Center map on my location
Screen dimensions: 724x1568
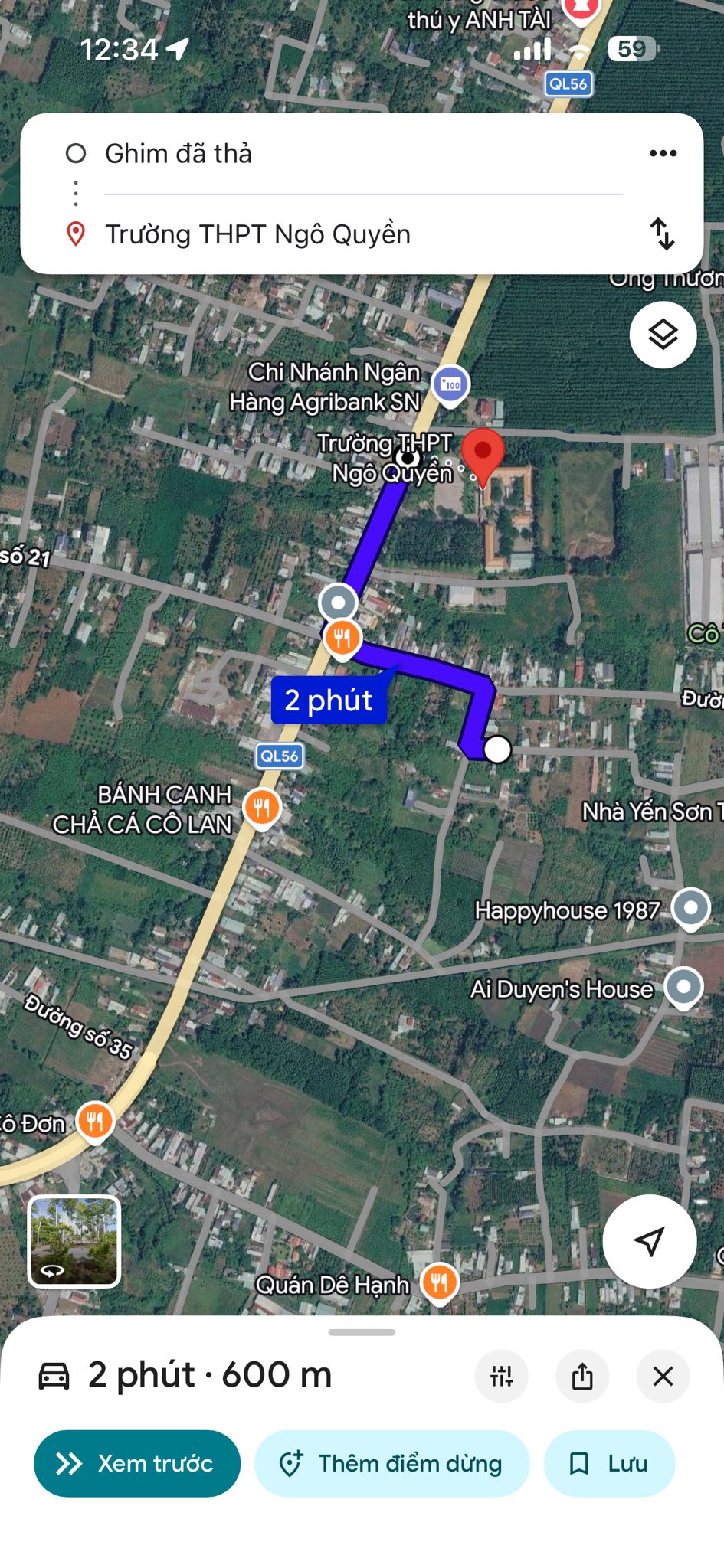pyautogui.click(x=649, y=1241)
